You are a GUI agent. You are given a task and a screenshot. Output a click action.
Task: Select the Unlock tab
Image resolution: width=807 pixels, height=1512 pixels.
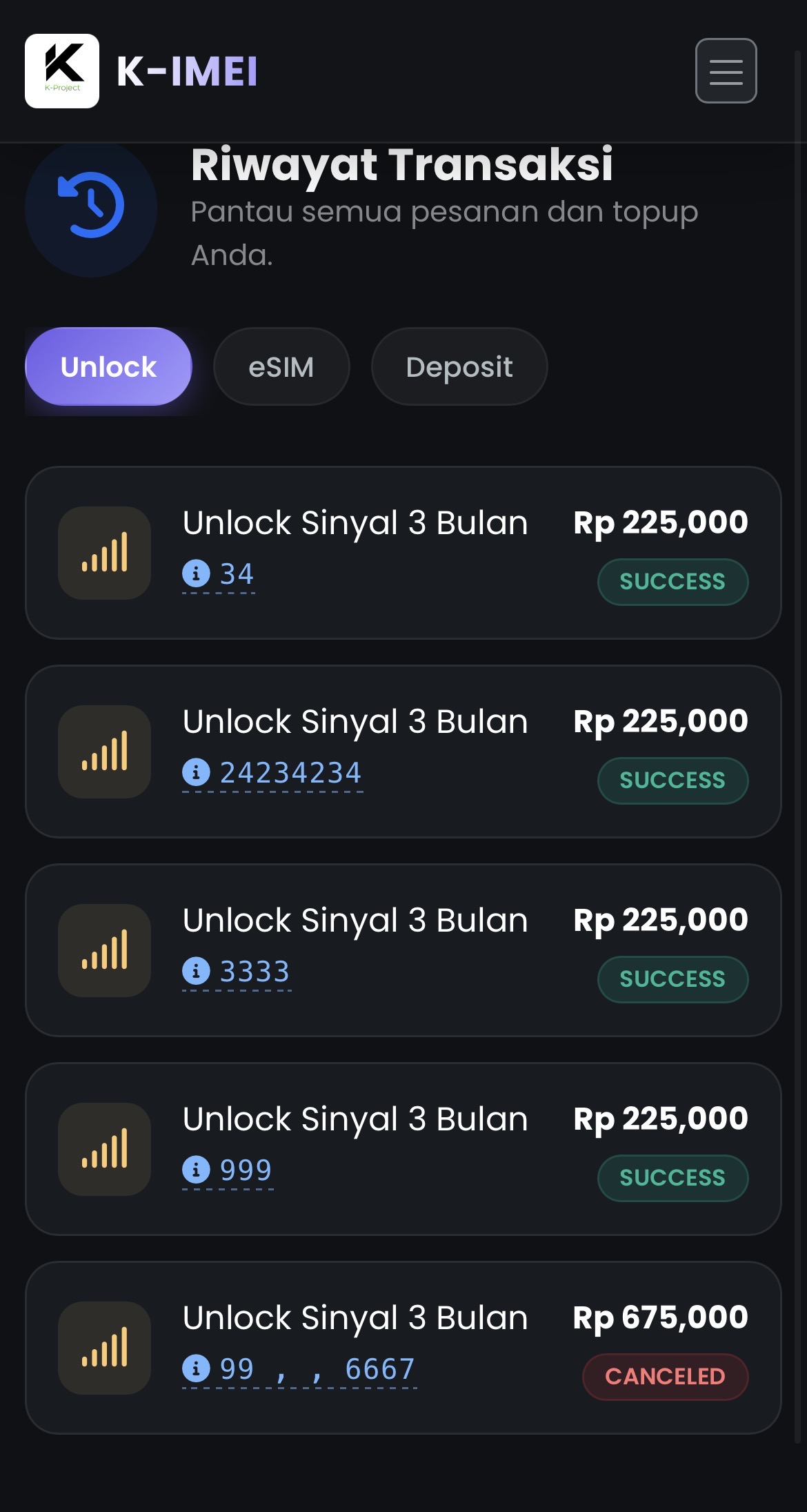[108, 366]
